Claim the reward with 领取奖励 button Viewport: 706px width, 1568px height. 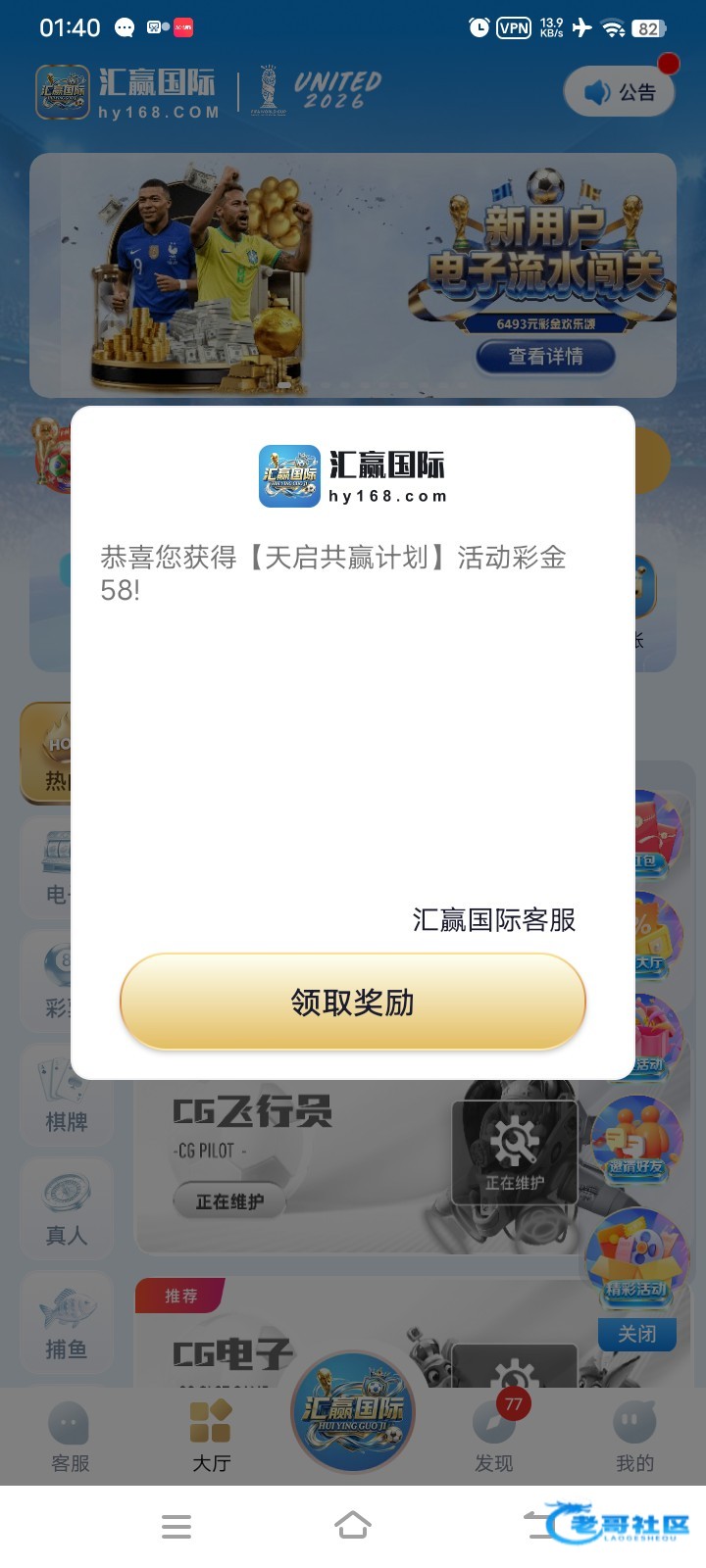[x=353, y=1002]
